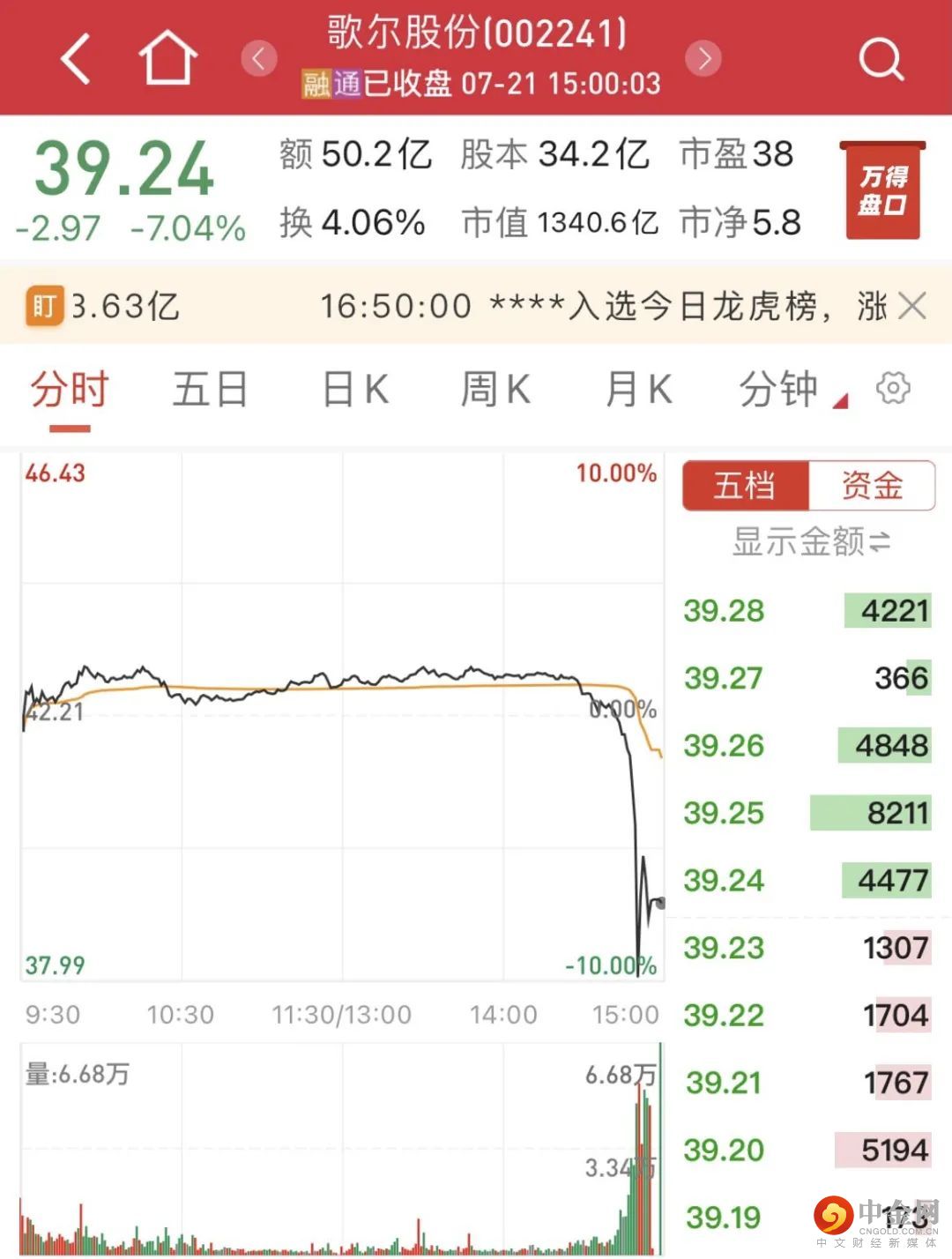Switch to the 资金 panel
This screenshot has height=1259, width=952.
point(871,486)
